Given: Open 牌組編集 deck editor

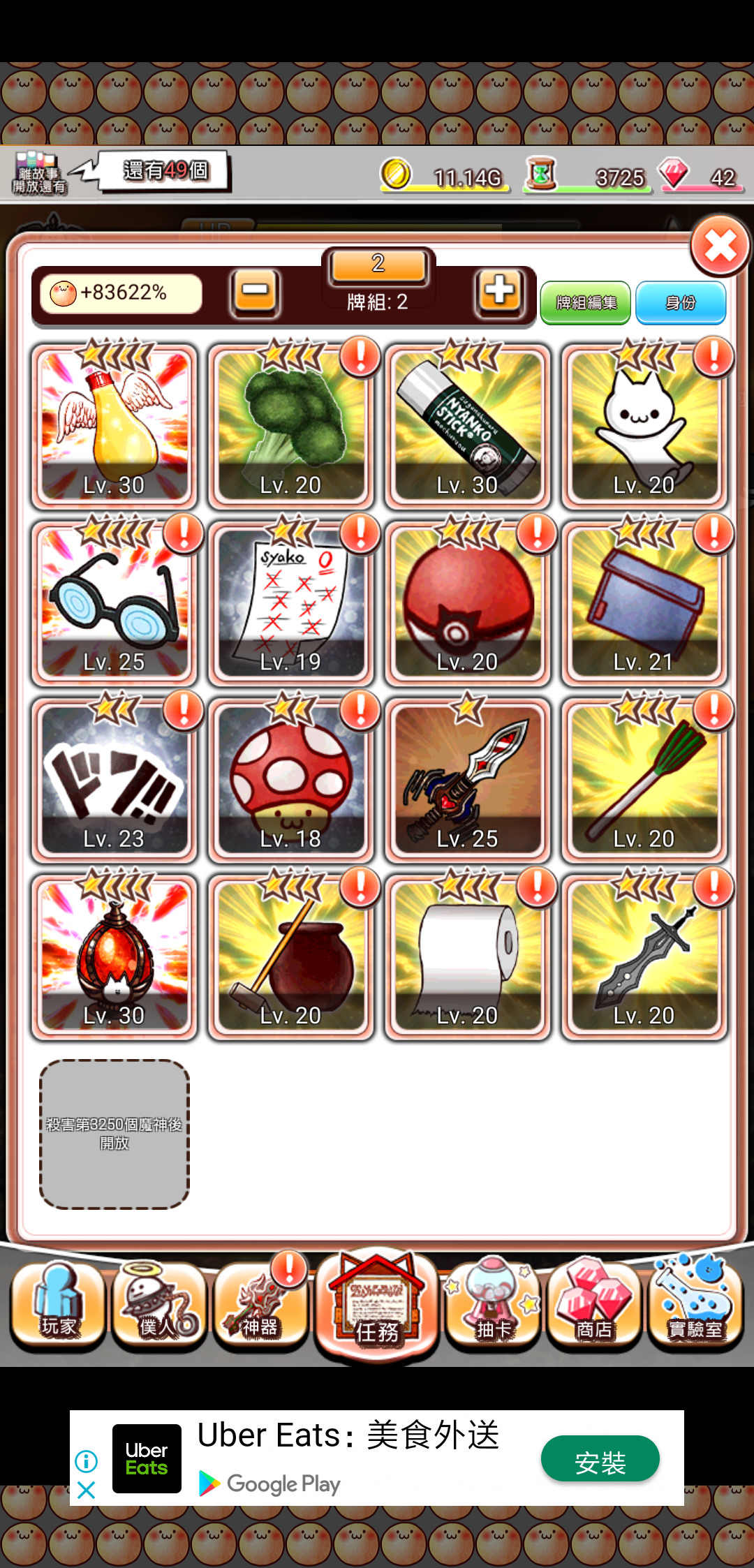Looking at the screenshot, I should click(x=585, y=302).
